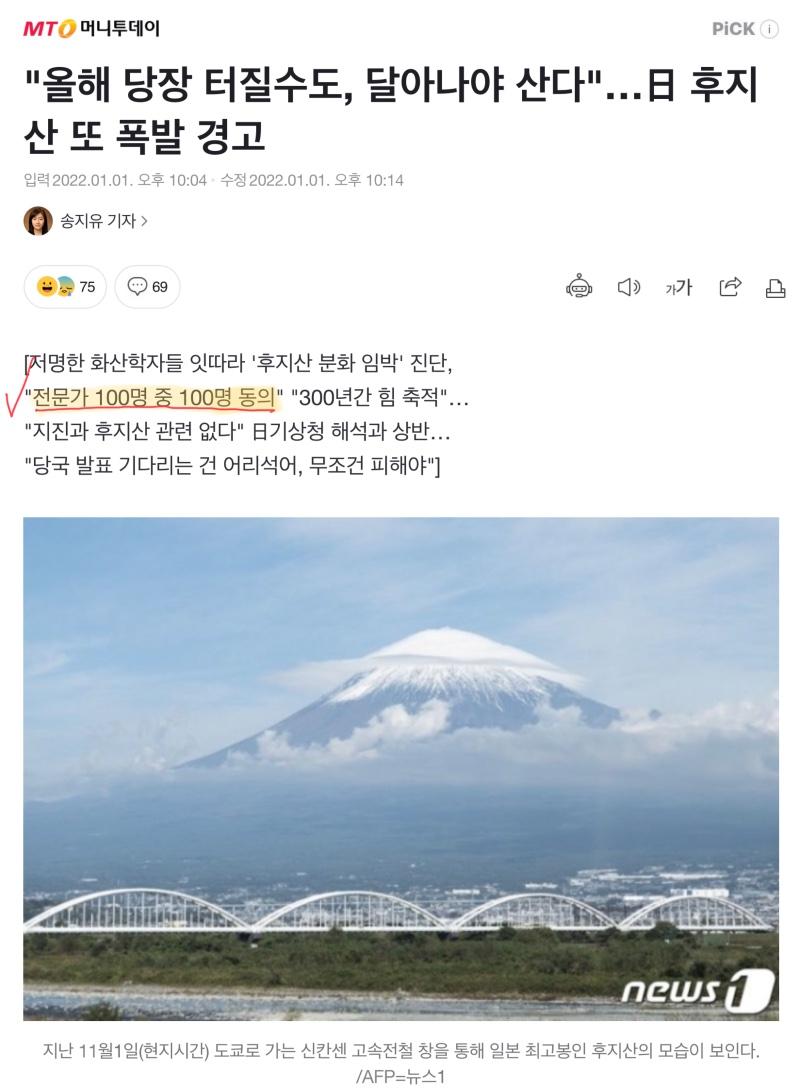
Task: Tap the emoji reactions button showing 75
Action: click(64, 288)
